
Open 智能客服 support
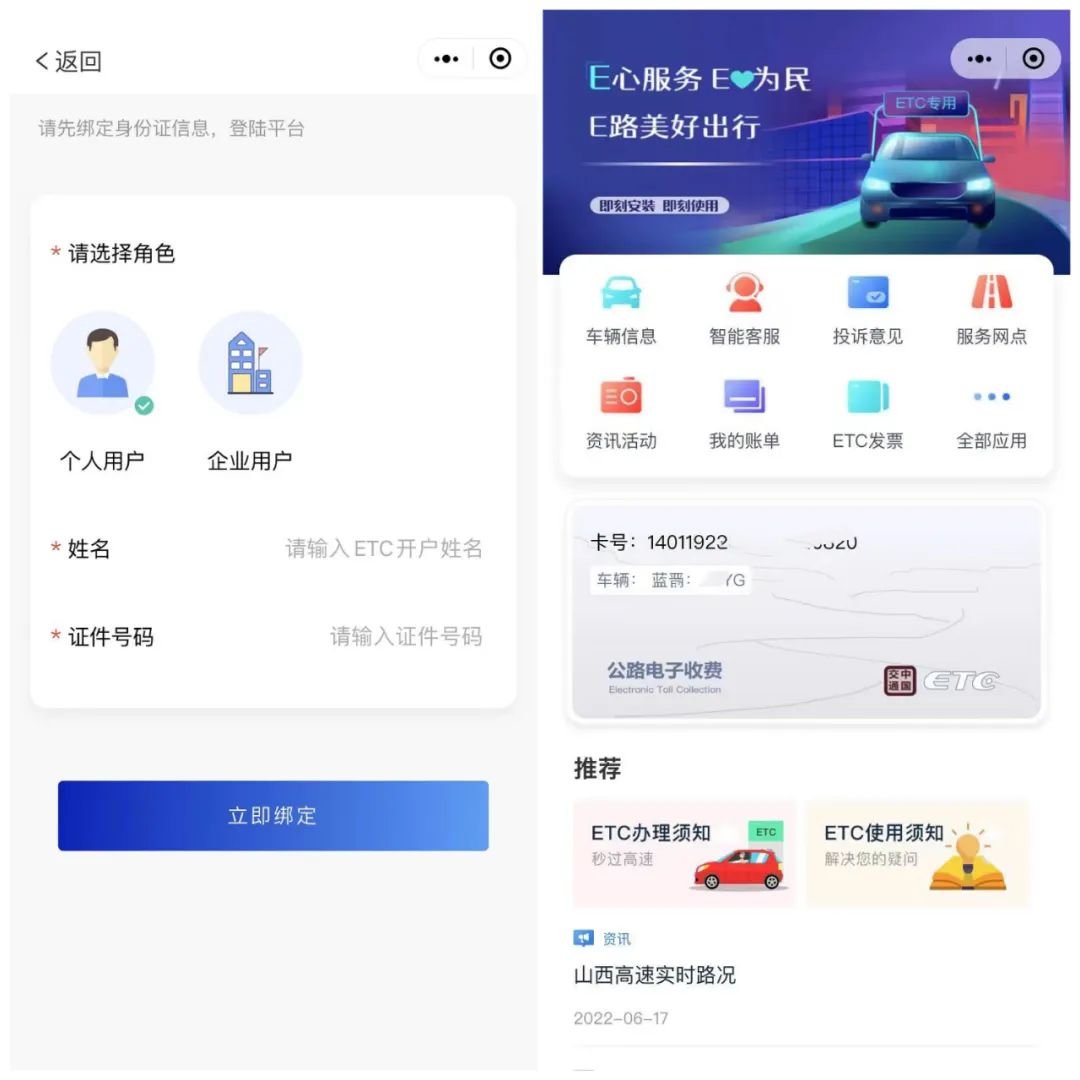(x=744, y=310)
